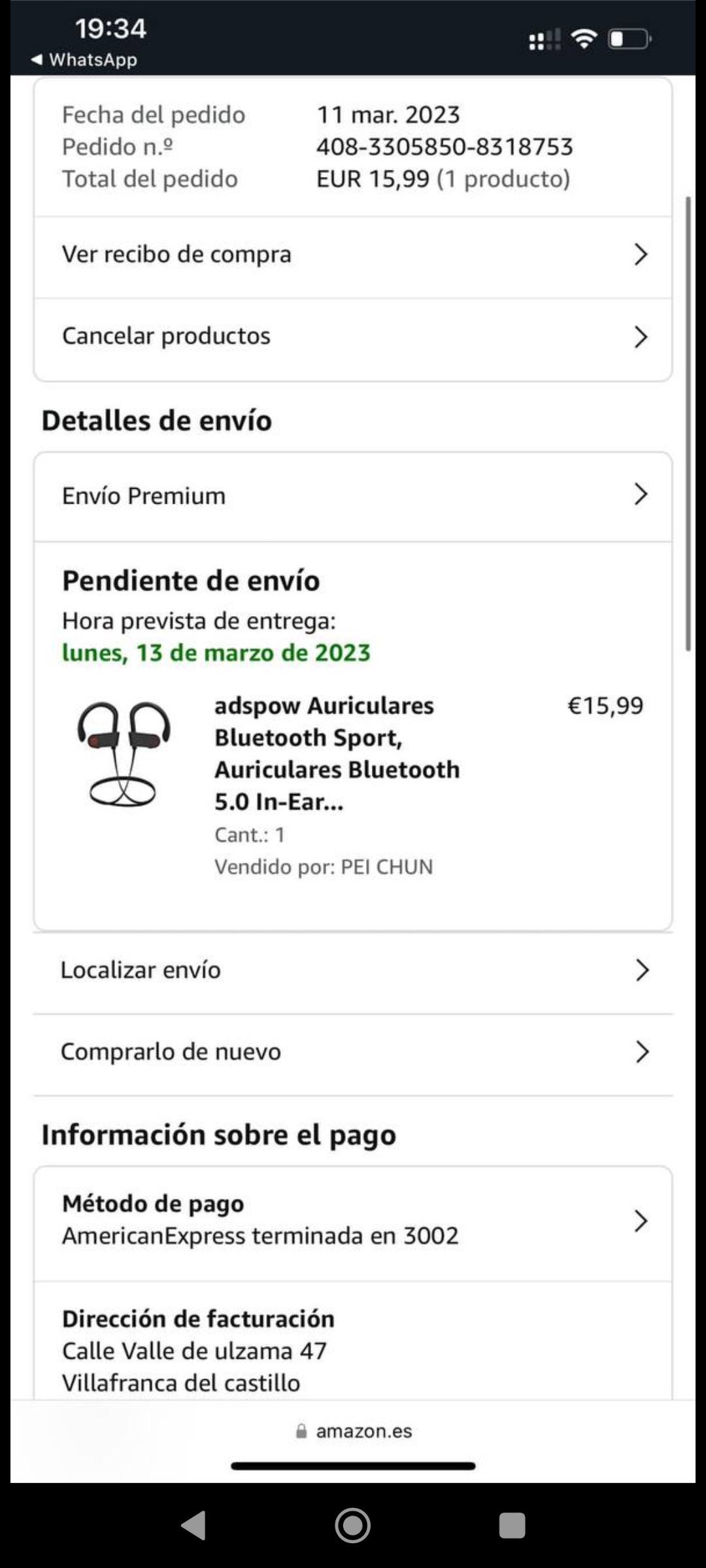Open adspow Auriculares Bluetooth Sport product title
The image size is (706, 1568).
coord(337,753)
